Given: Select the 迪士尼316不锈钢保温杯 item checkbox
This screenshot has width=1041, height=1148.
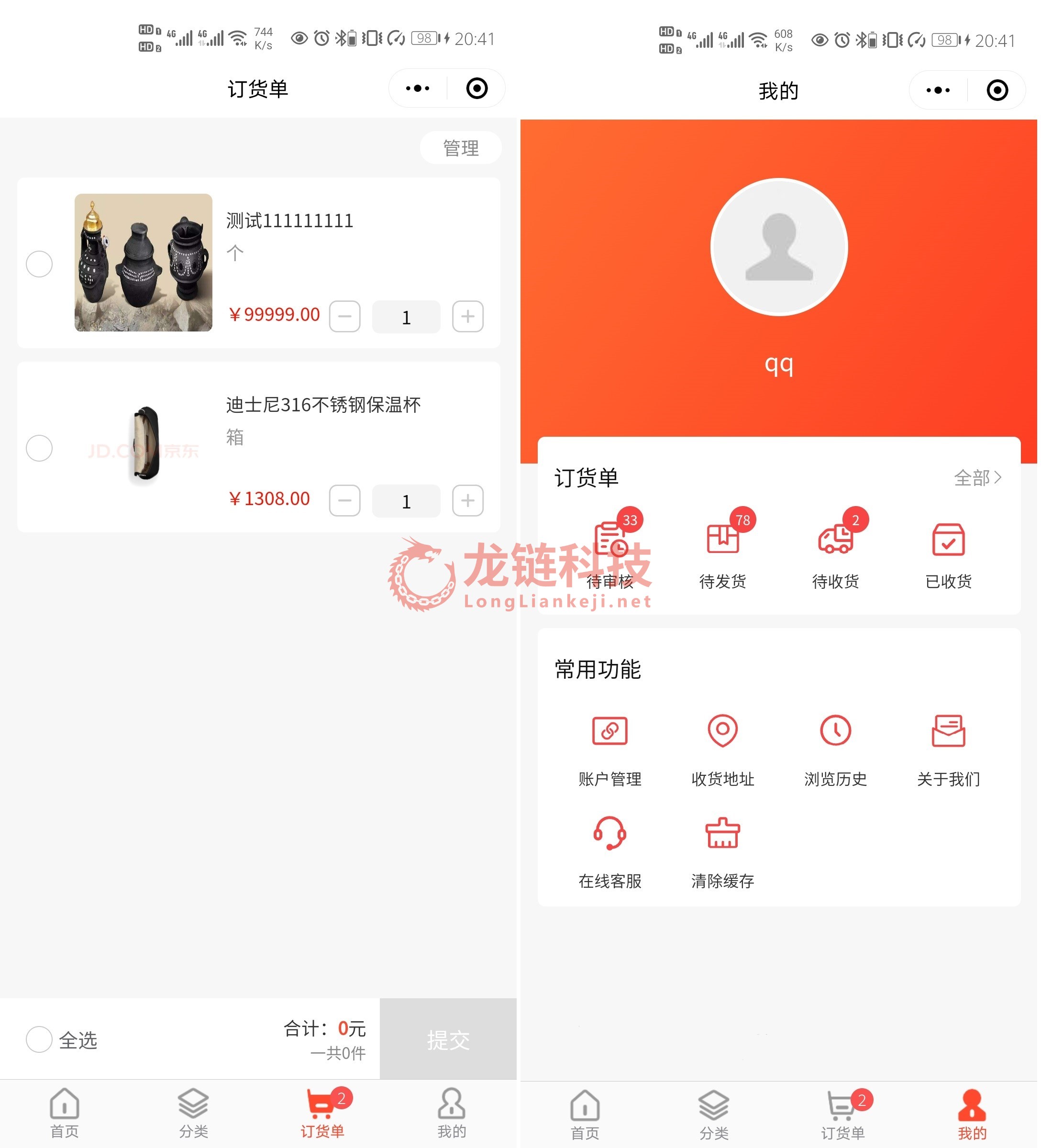Looking at the screenshot, I should click(x=39, y=448).
